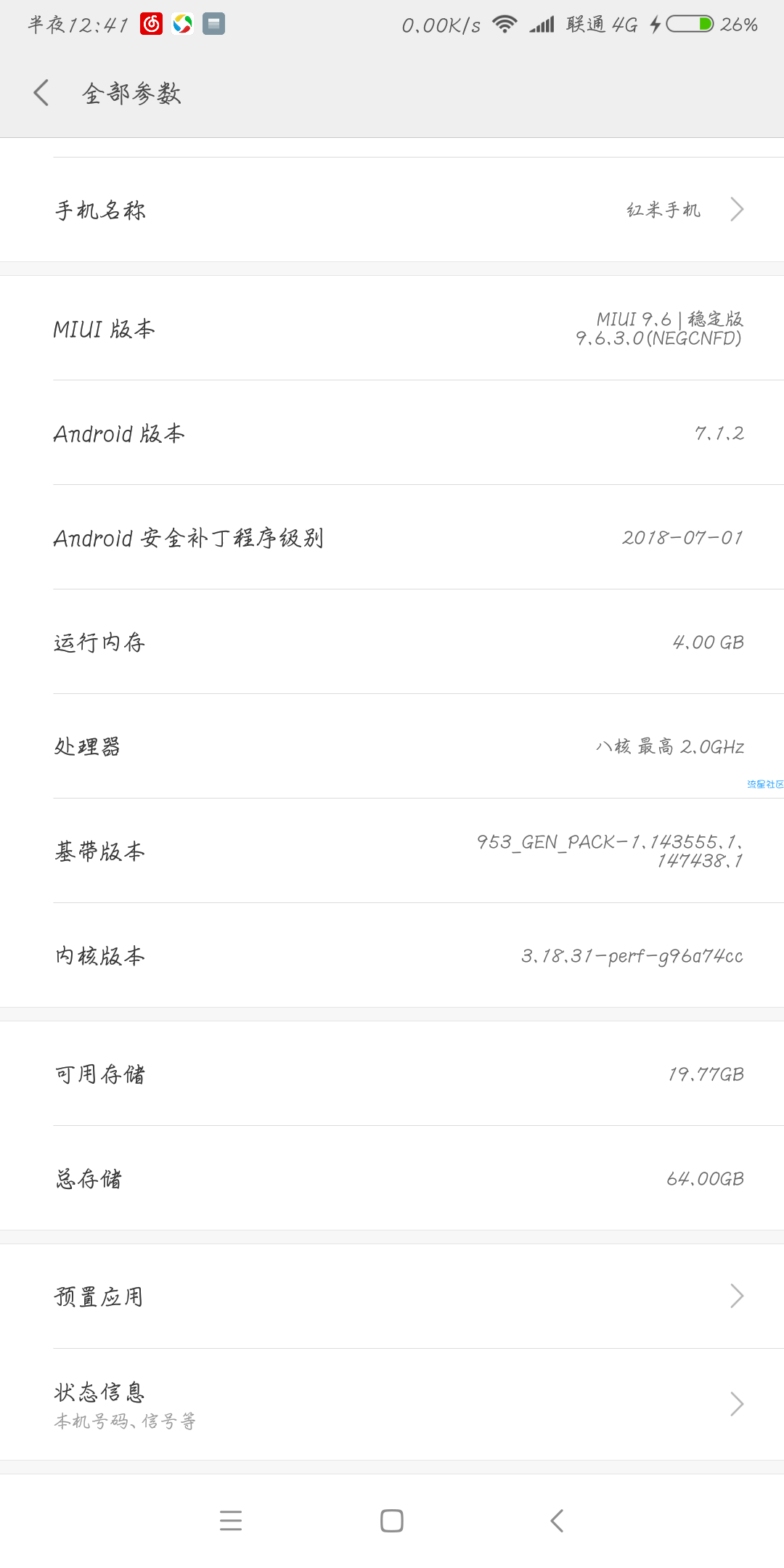Tap the Android 版本 row
The image size is (784, 1568).
[392, 433]
